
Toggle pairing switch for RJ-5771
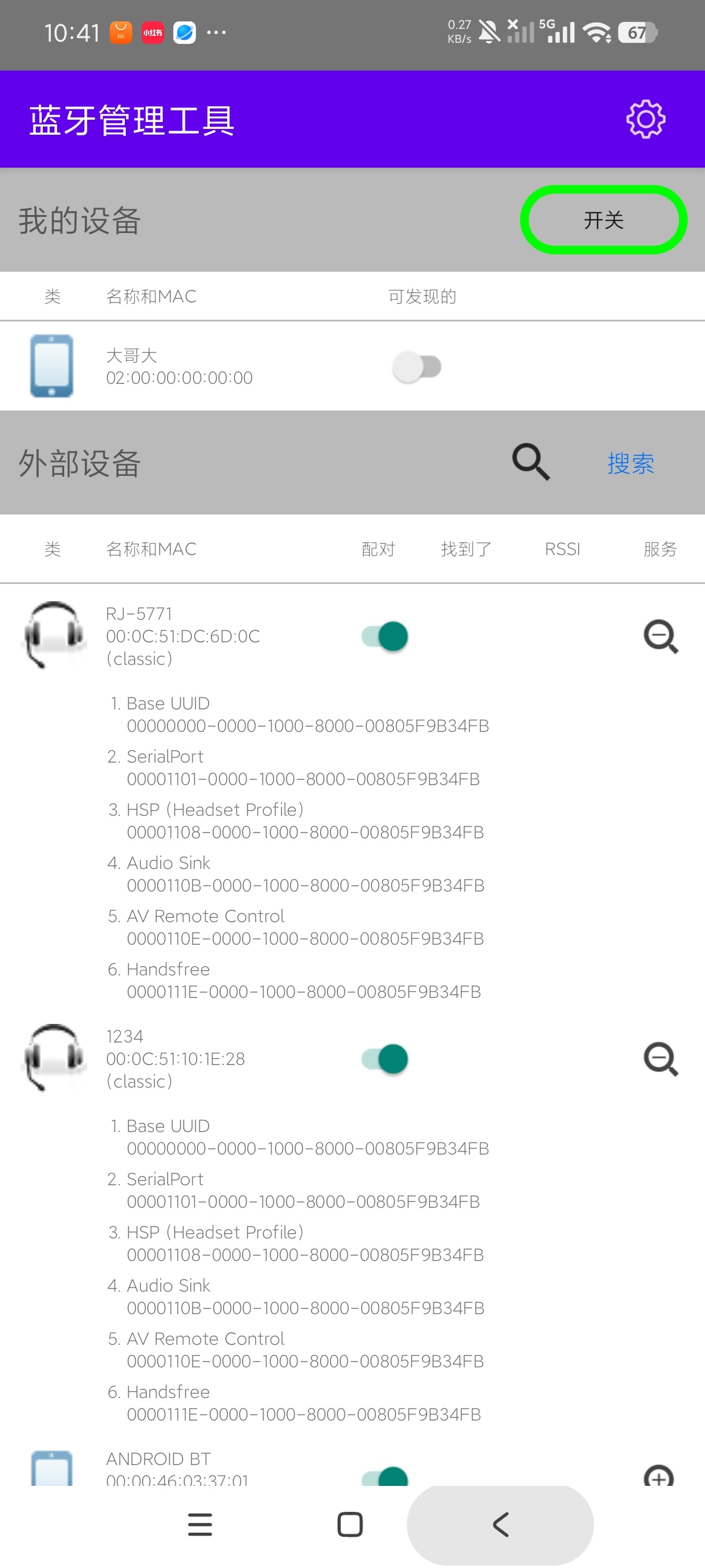pos(385,636)
